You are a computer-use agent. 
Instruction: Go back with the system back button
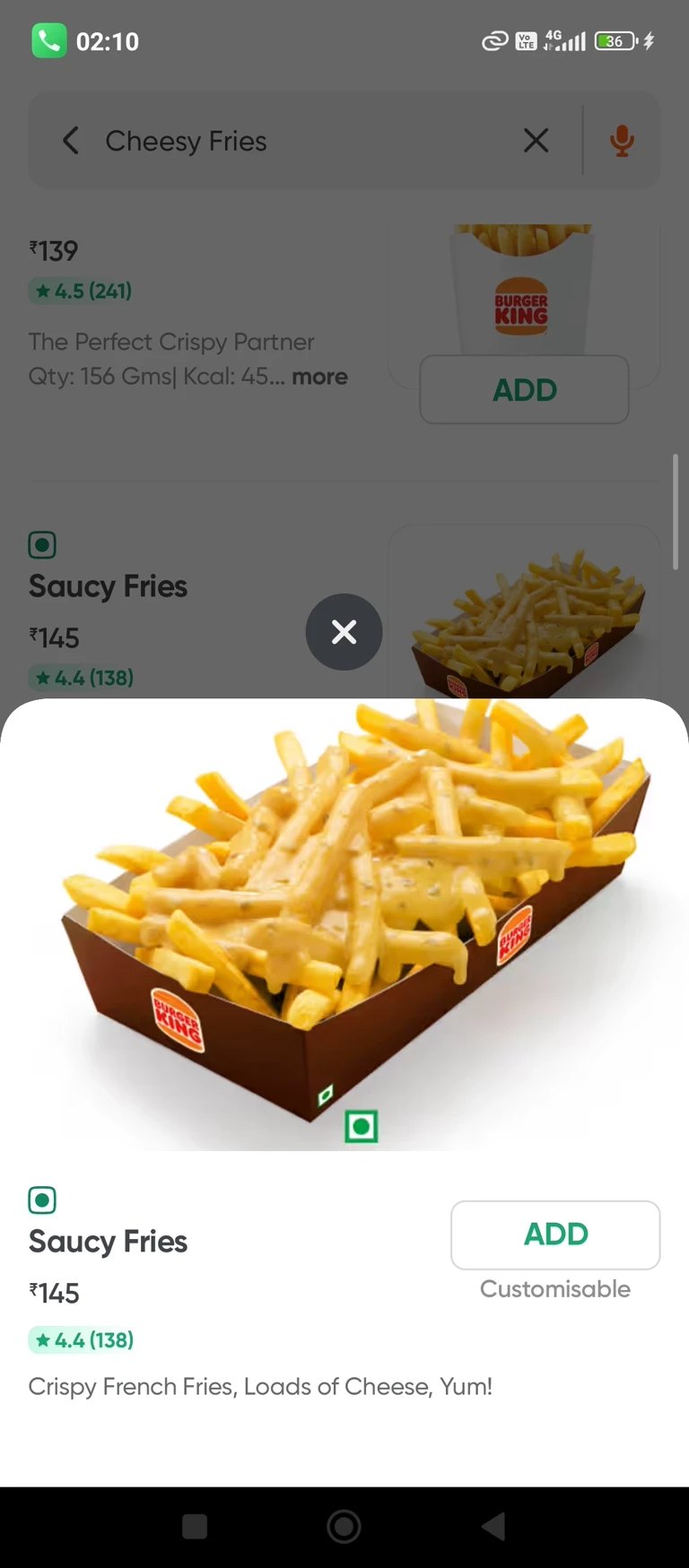pos(493,1527)
